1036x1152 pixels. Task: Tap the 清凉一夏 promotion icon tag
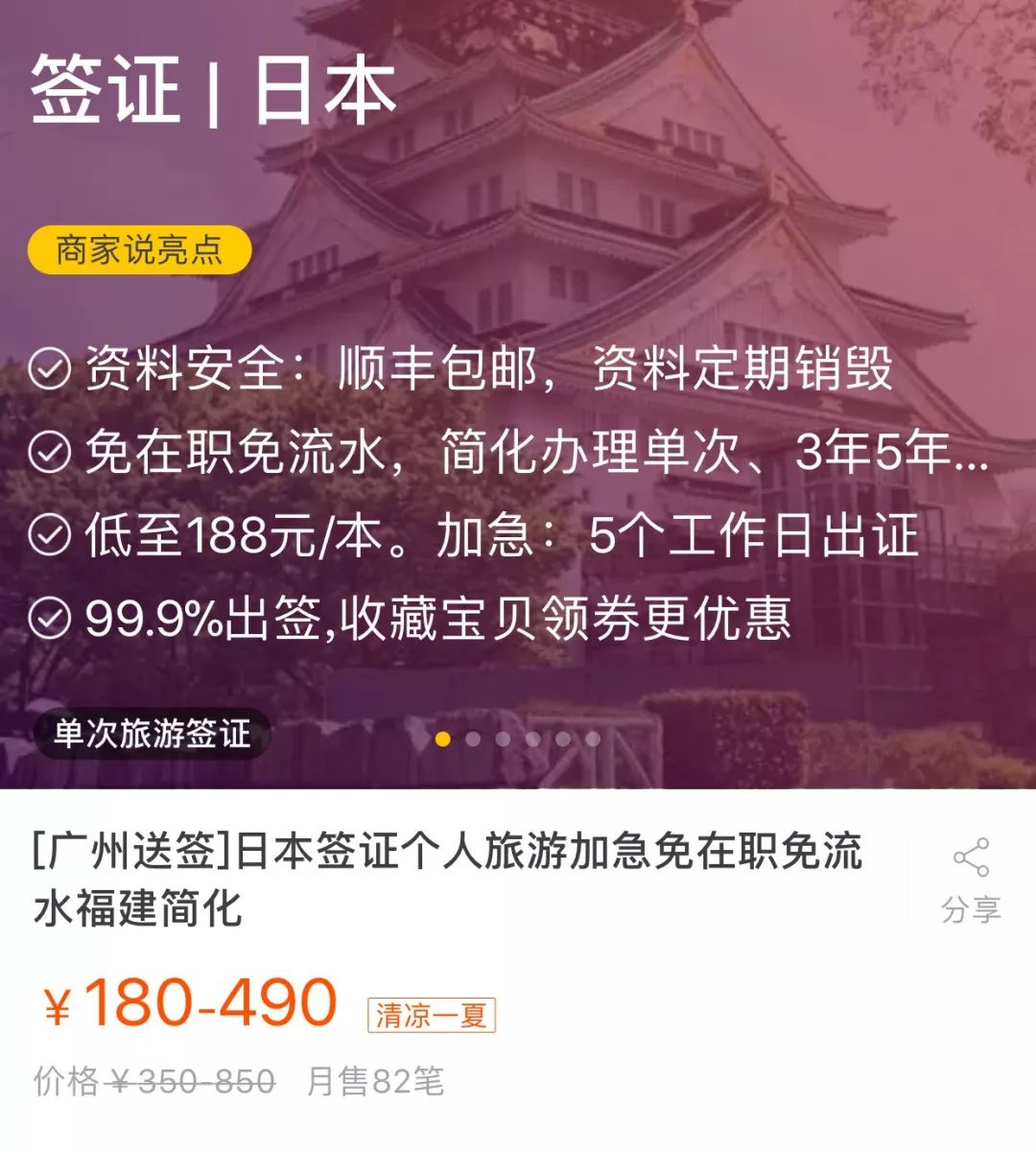(x=431, y=1014)
